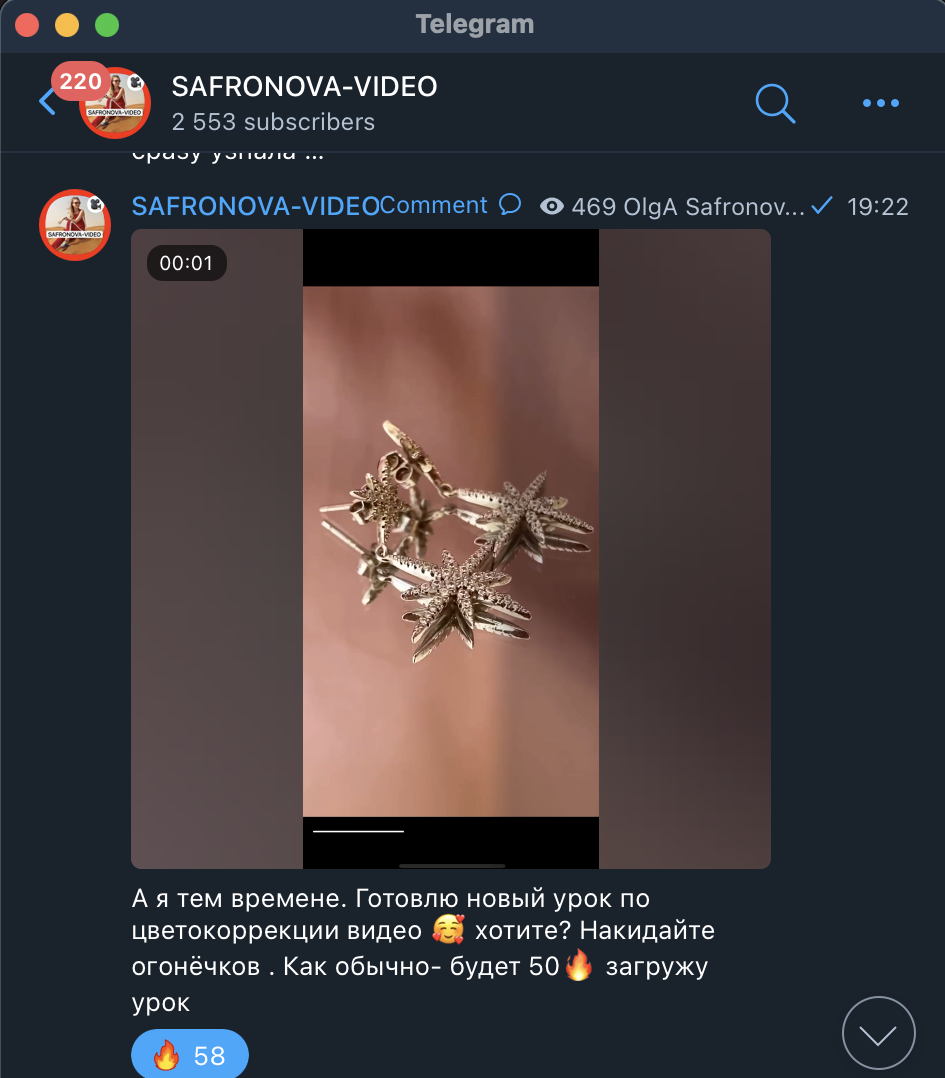The height and width of the screenshot is (1078, 945).
Task: Close the Telegram window
Action: click(x=28, y=25)
